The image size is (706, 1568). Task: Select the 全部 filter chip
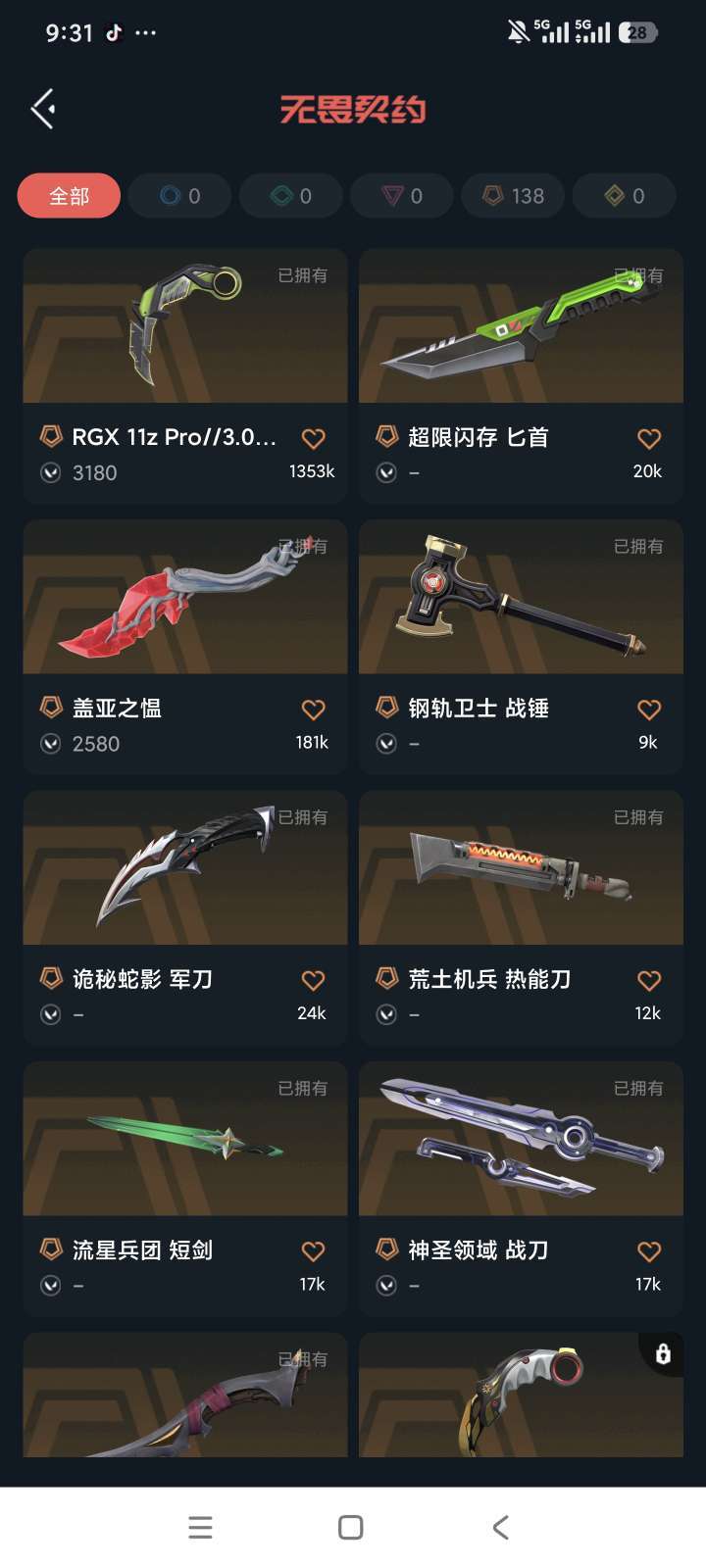69,196
